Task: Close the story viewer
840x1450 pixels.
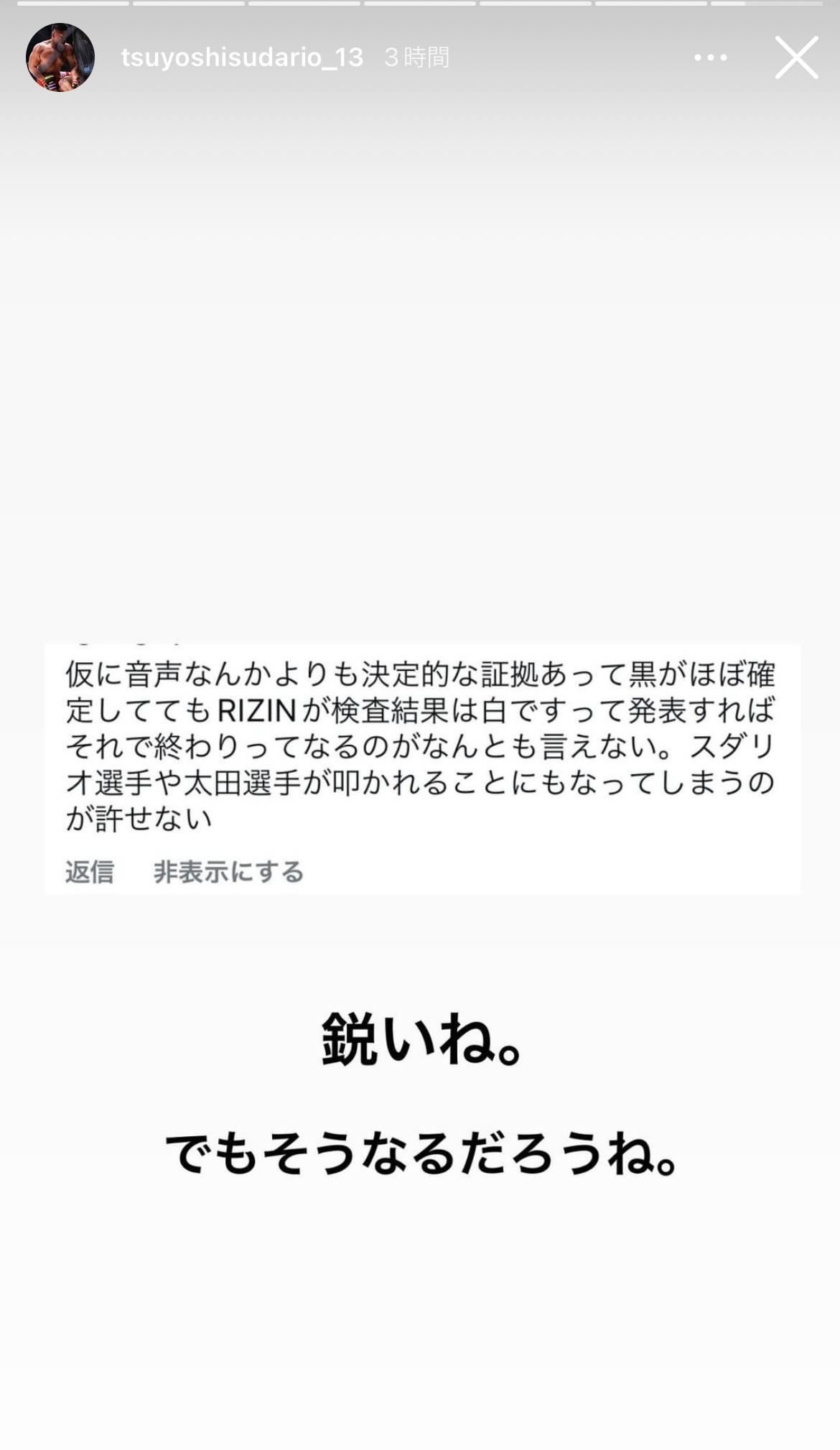Action: 796,57
